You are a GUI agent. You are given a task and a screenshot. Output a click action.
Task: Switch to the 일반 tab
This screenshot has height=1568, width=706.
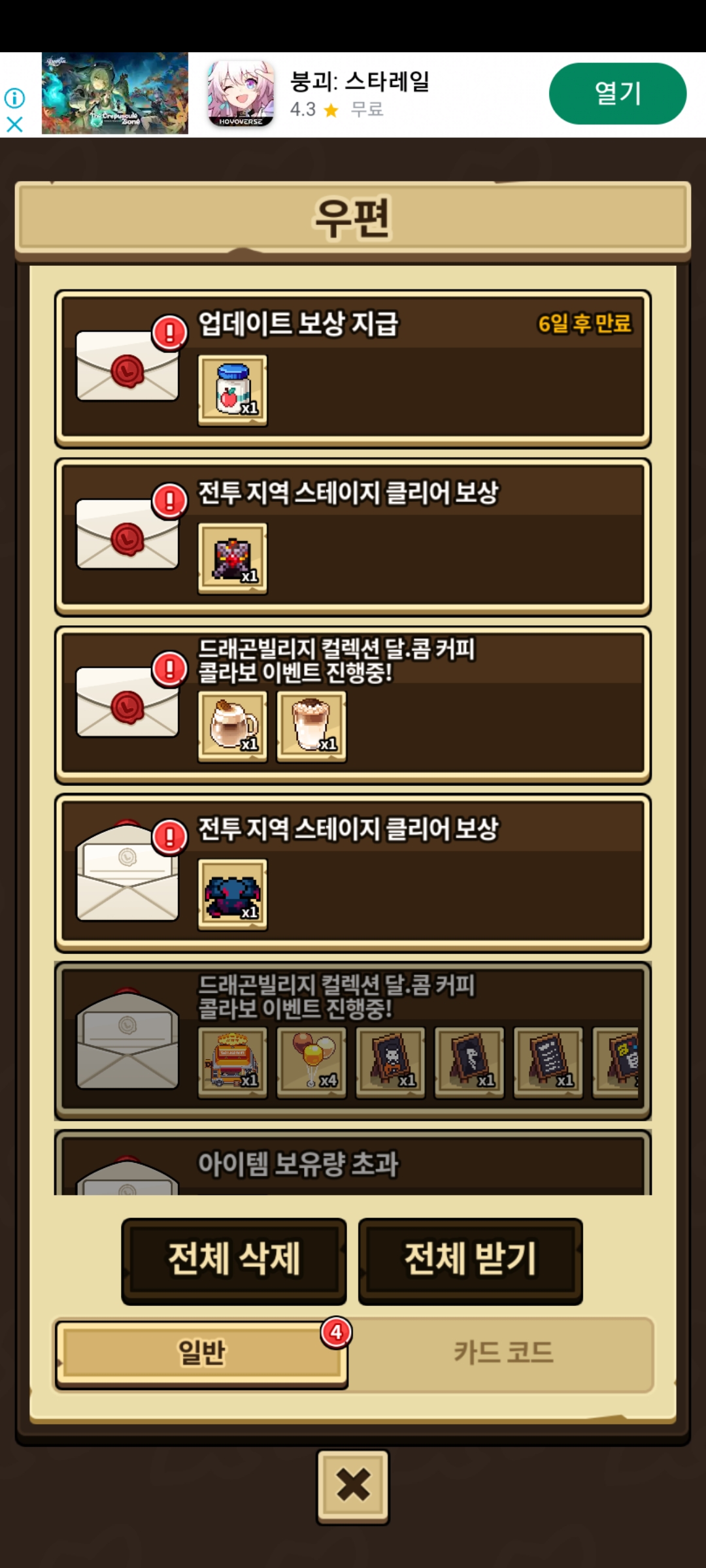[x=201, y=1354]
